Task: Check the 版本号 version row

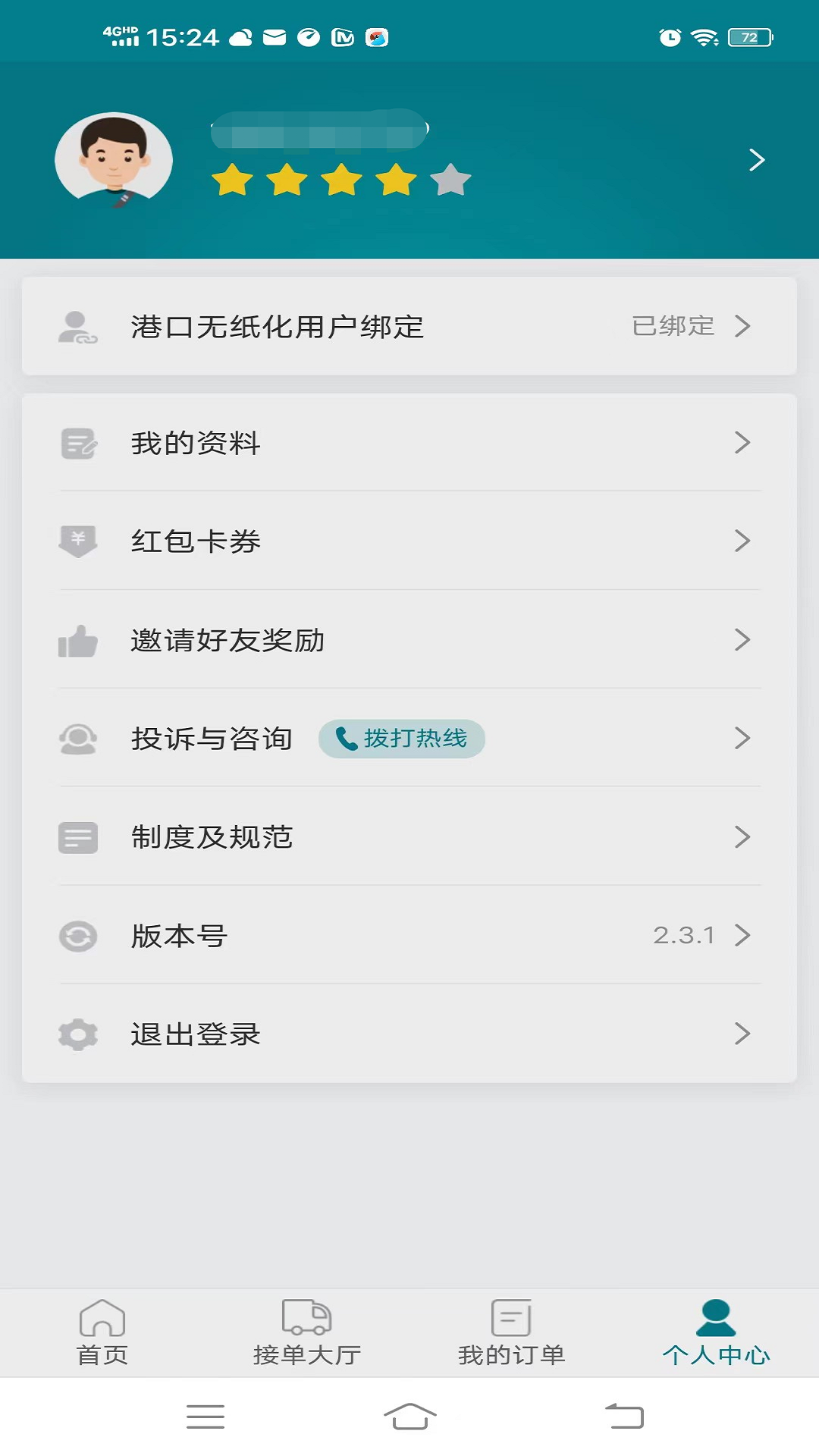Action: tap(409, 936)
